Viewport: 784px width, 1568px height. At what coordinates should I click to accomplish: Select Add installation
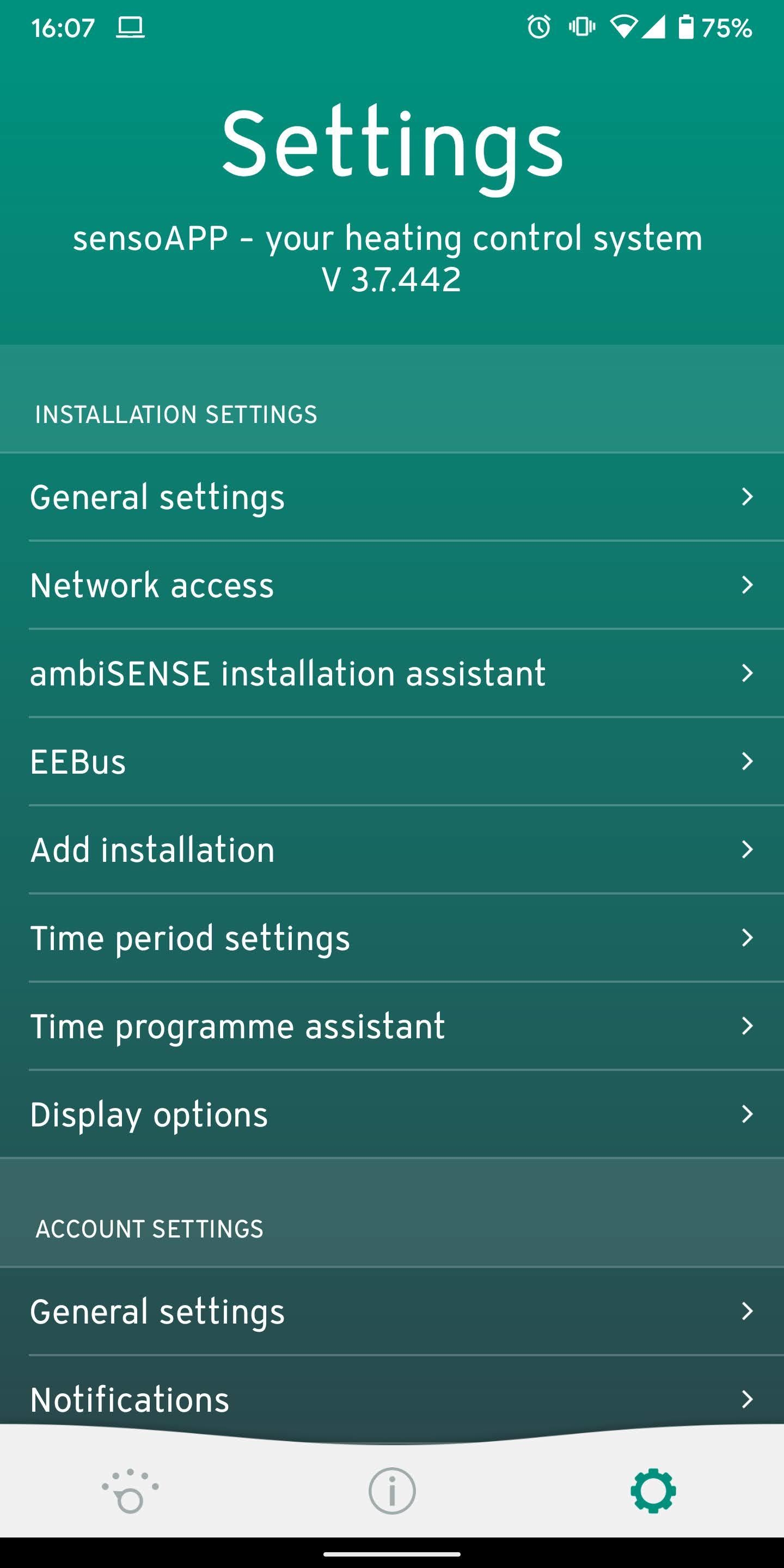392,850
